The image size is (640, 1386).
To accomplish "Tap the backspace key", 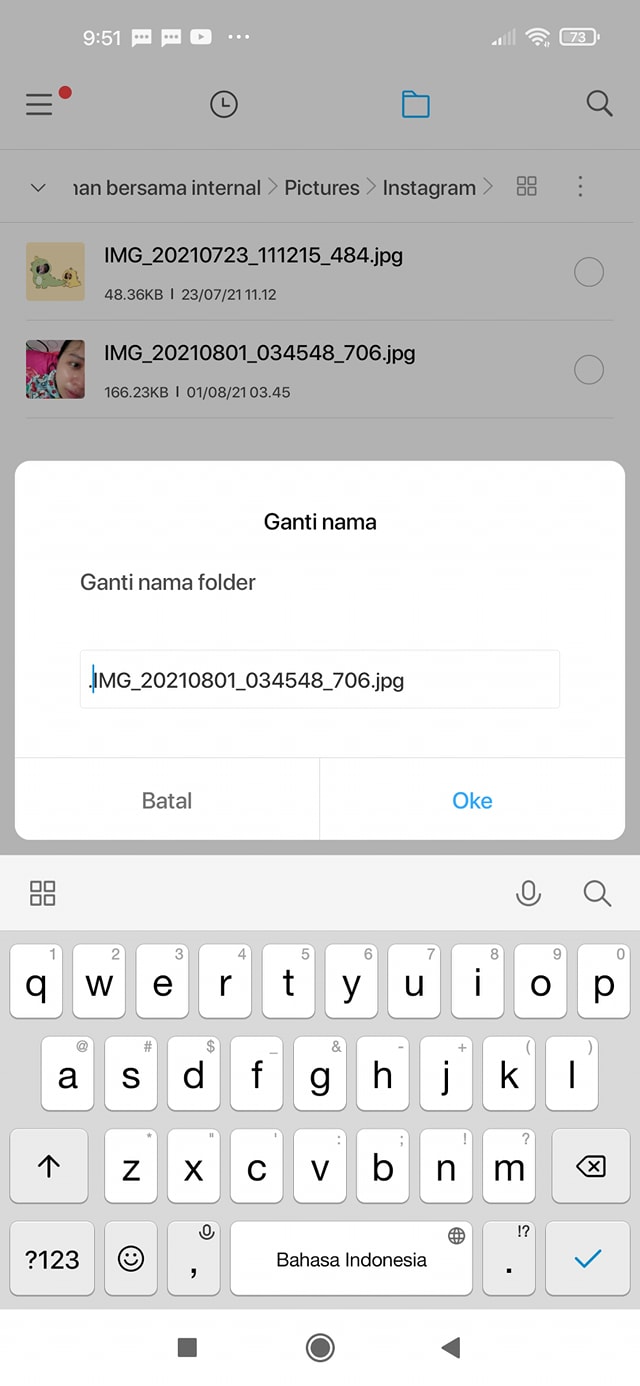I will 590,1166.
